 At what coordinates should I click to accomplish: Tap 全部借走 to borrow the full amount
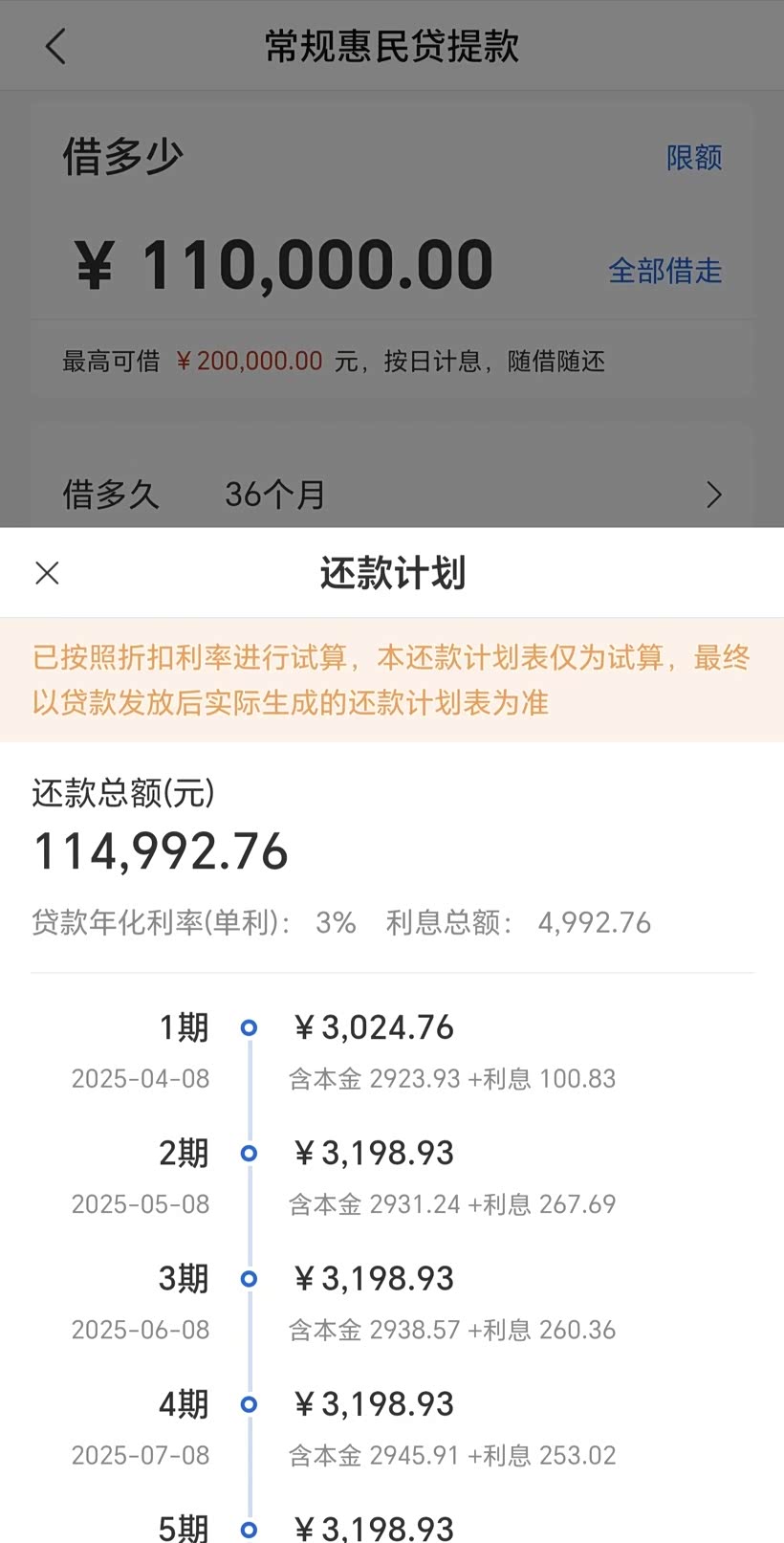(665, 271)
